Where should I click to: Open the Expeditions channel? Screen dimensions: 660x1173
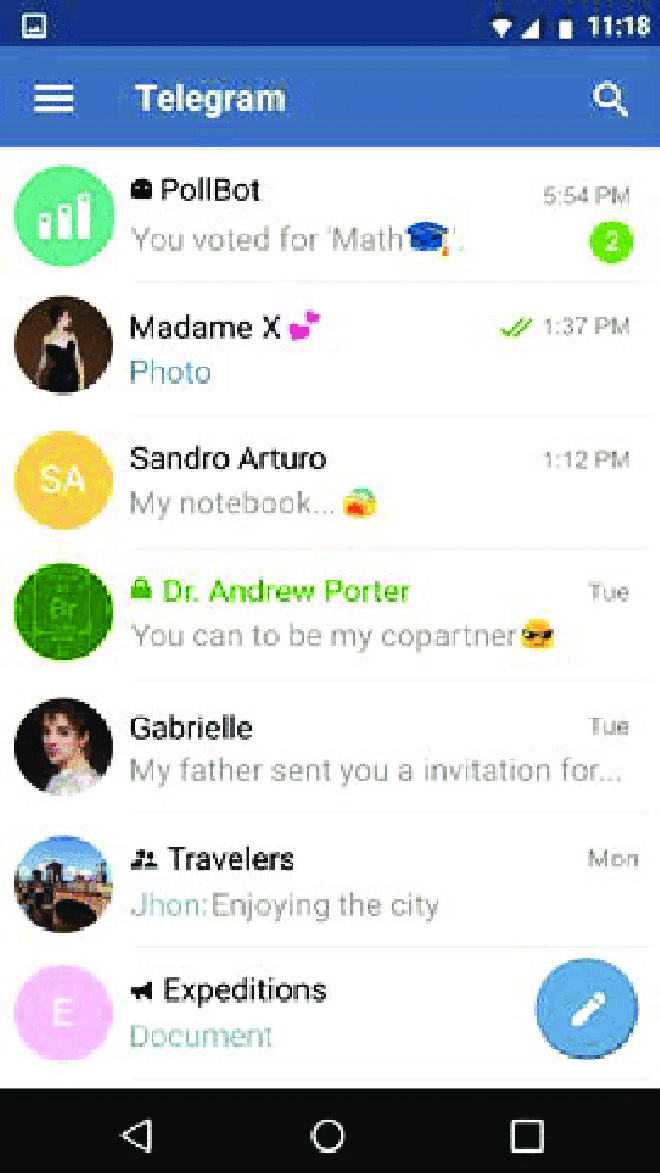pyautogui.click(x=300, y=1012)
